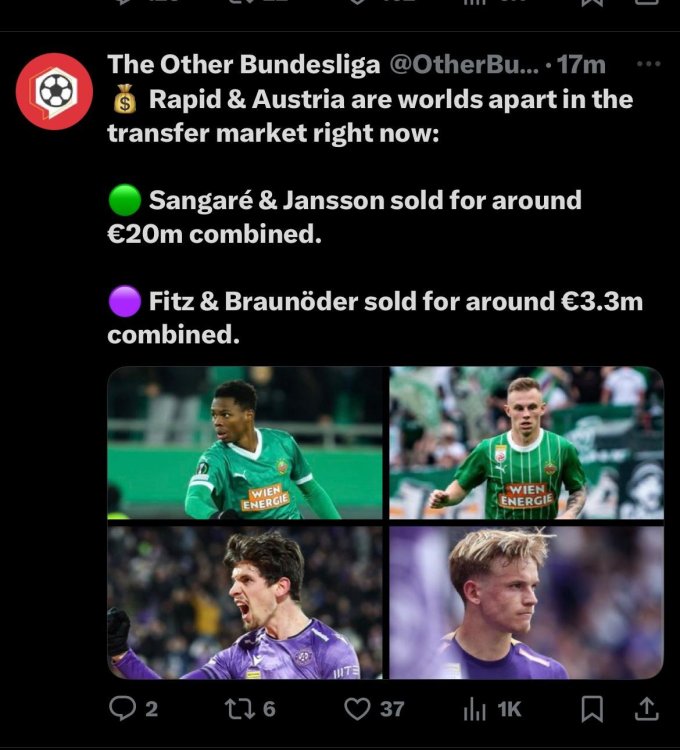Reply to The Other Bundesliga's tweet
This screenshot has height=750, width=680.
122,708
